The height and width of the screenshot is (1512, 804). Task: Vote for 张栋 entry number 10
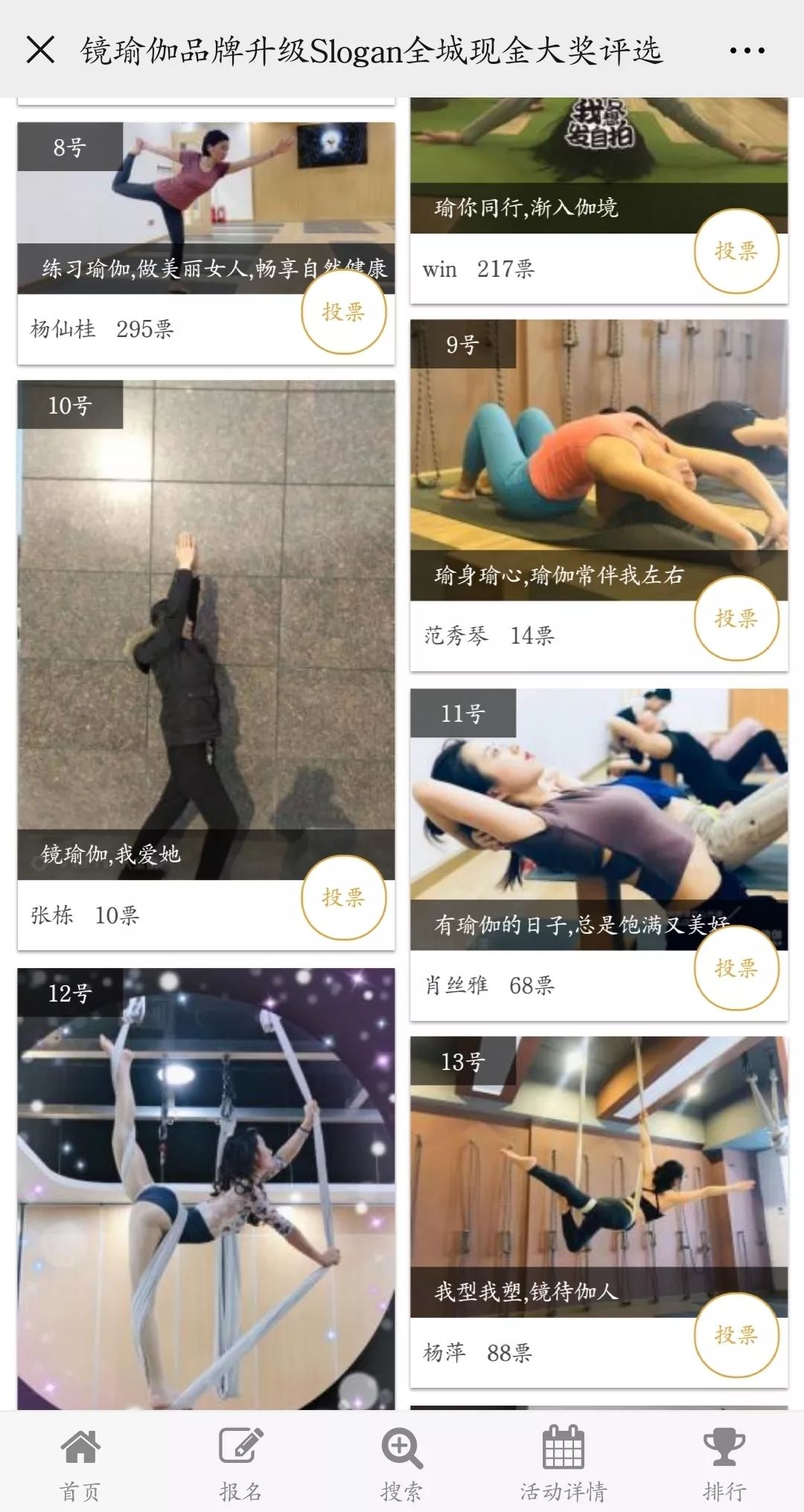click(343, 897)
